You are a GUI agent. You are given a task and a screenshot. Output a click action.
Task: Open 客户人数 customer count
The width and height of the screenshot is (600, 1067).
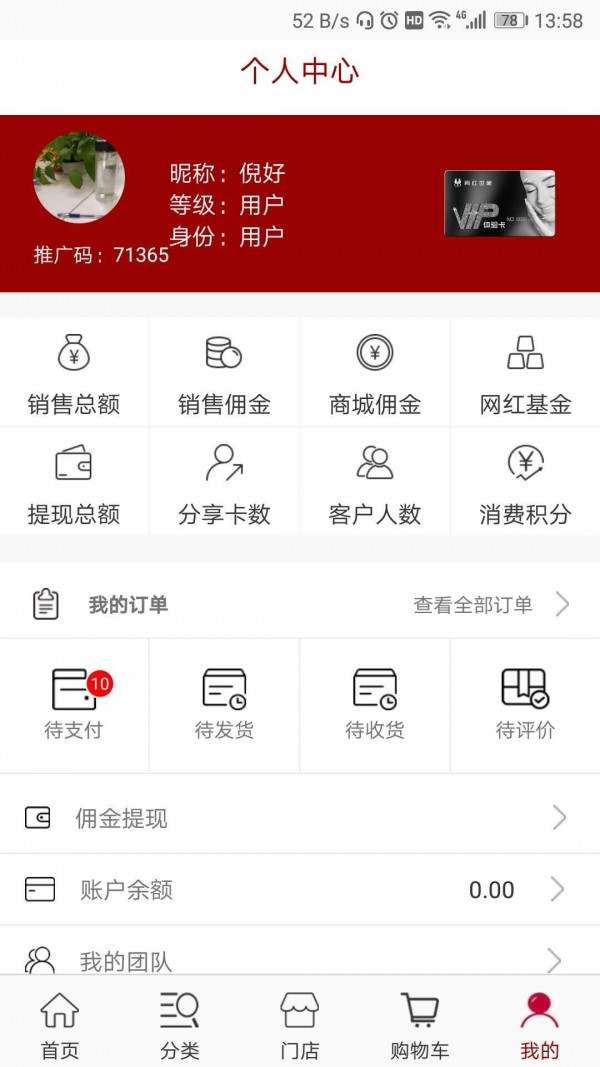(x=375, y=483)
